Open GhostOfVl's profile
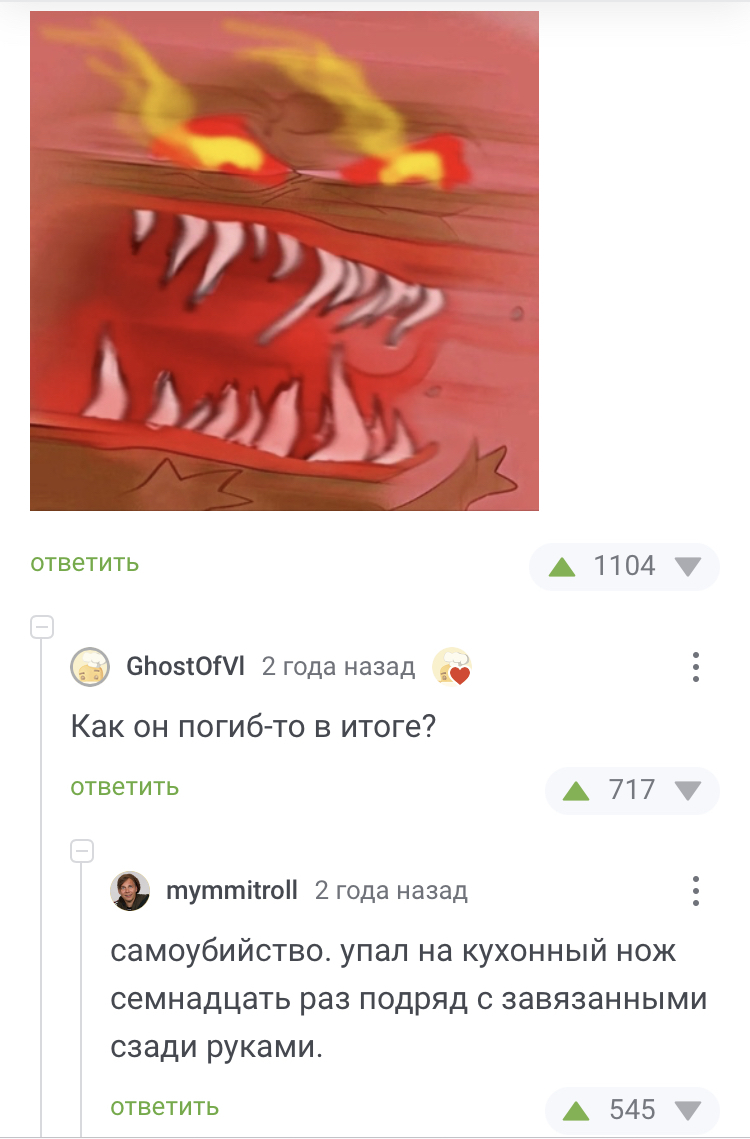Screen dimensions: 750x1139 coord(185,667)
